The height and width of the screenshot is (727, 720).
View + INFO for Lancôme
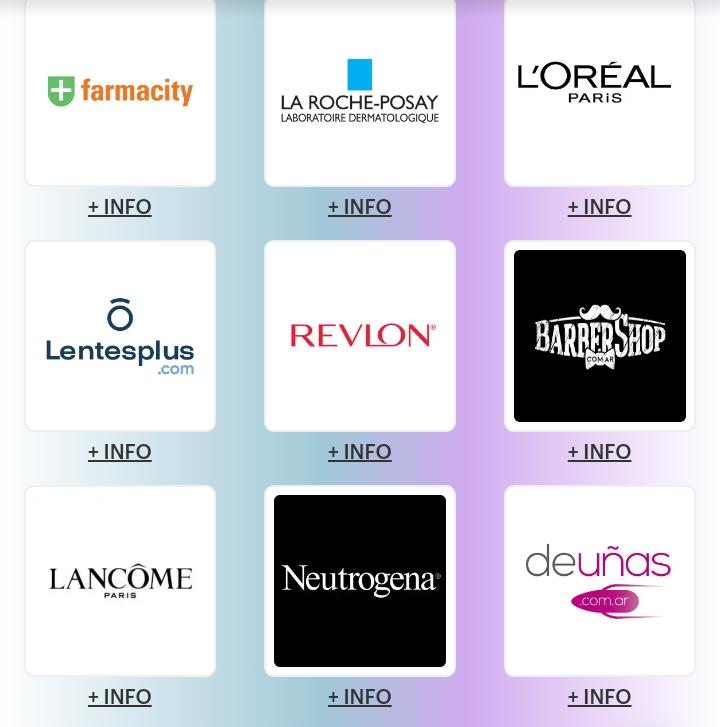pos(120,697)
